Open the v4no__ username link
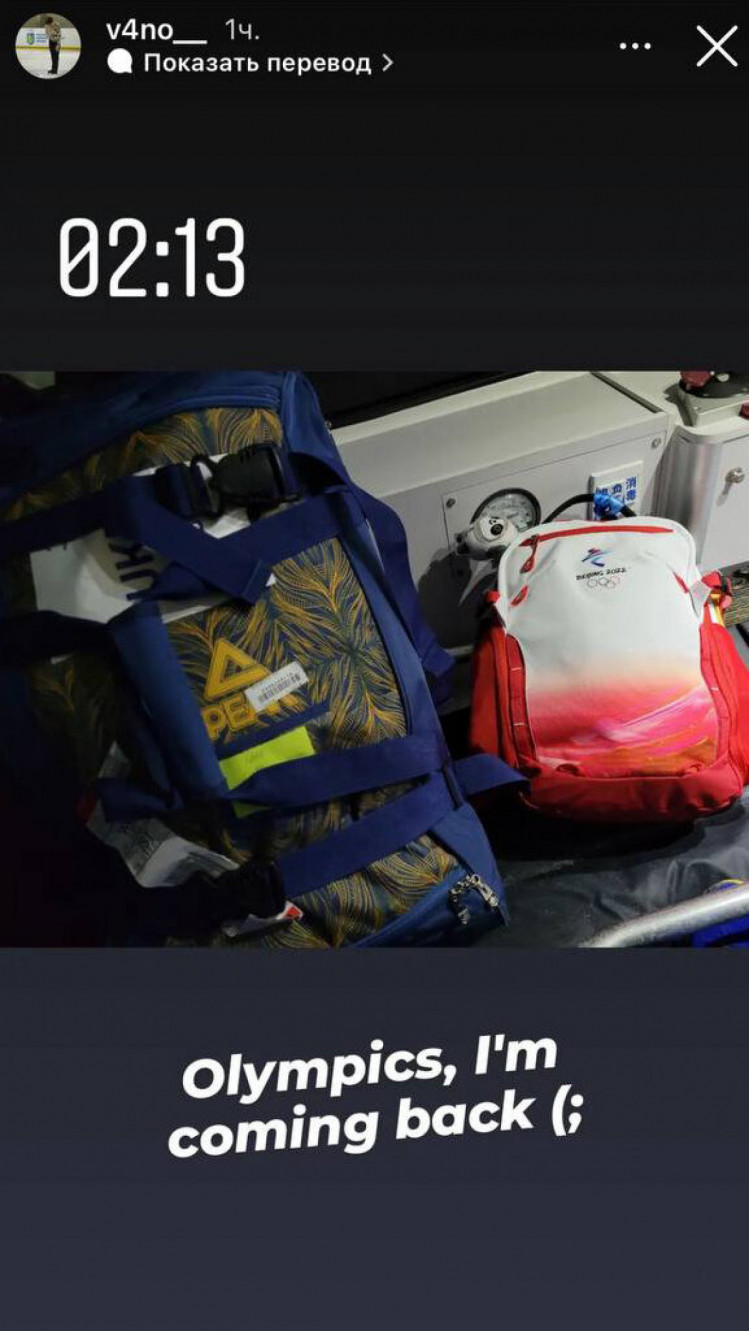Viewport: 749px width, 1331px height. (x=156, y=31)
